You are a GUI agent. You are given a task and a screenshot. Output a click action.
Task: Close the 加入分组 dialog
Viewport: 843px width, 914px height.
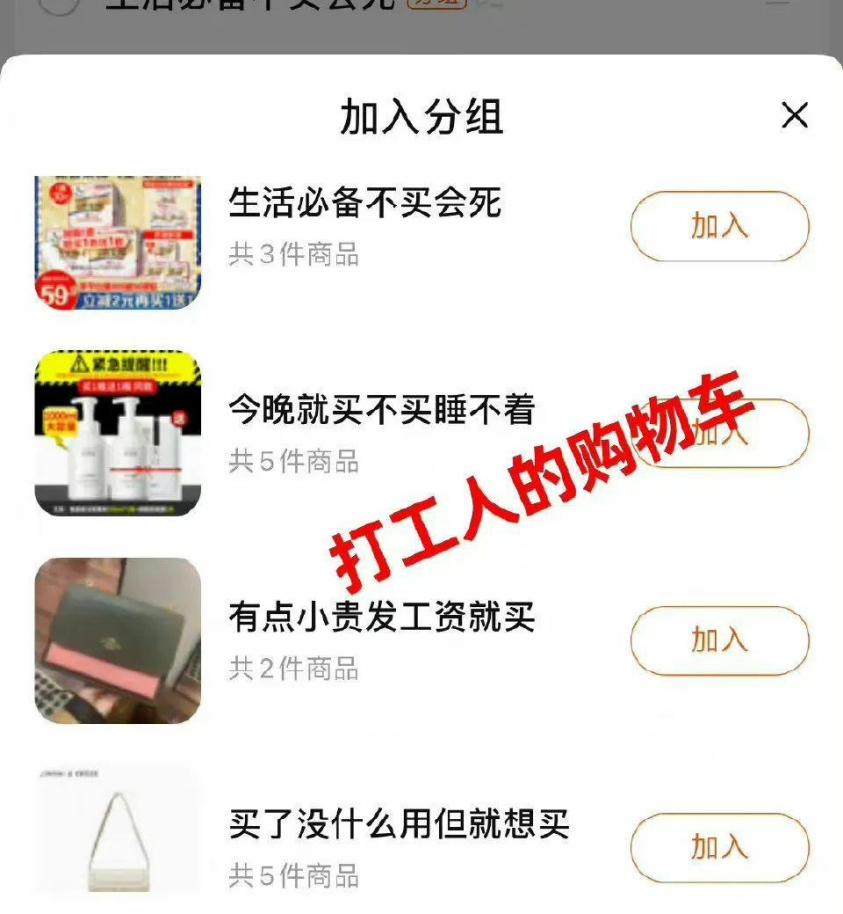tap(794, 116)
